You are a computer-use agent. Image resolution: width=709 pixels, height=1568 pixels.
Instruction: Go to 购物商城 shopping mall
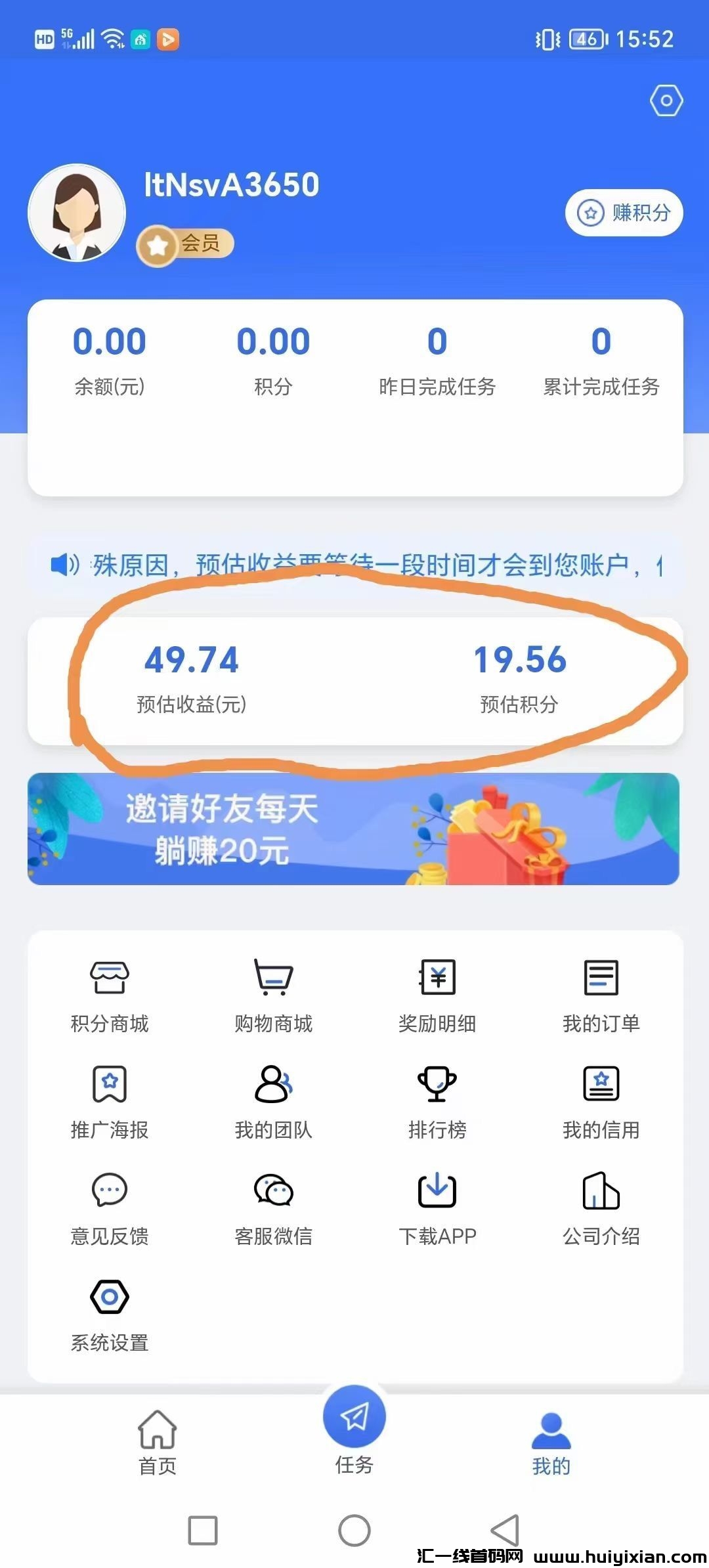click(x=273, y=994)
